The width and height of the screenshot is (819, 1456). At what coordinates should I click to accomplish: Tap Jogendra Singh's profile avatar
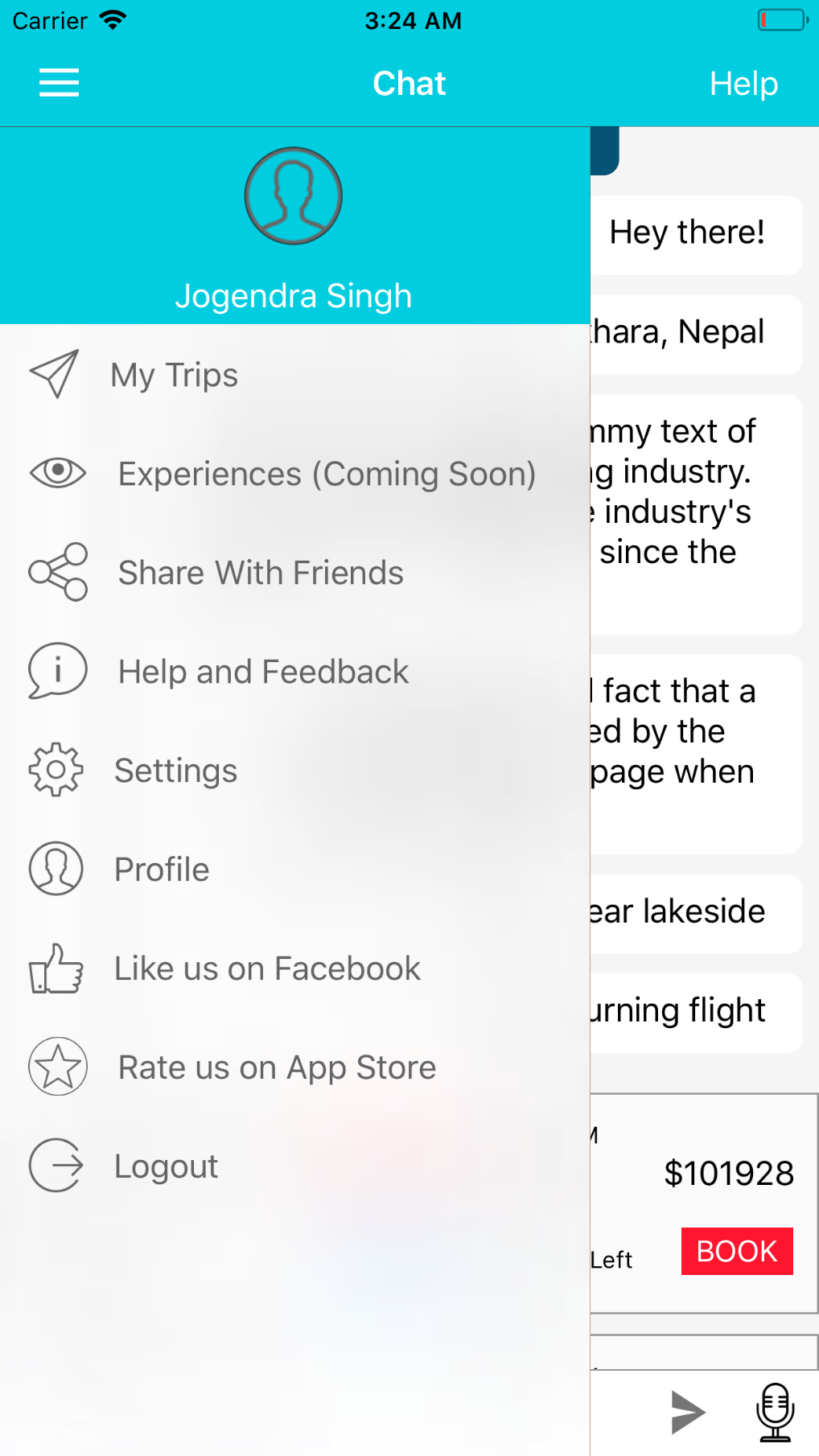coord(294,195)
